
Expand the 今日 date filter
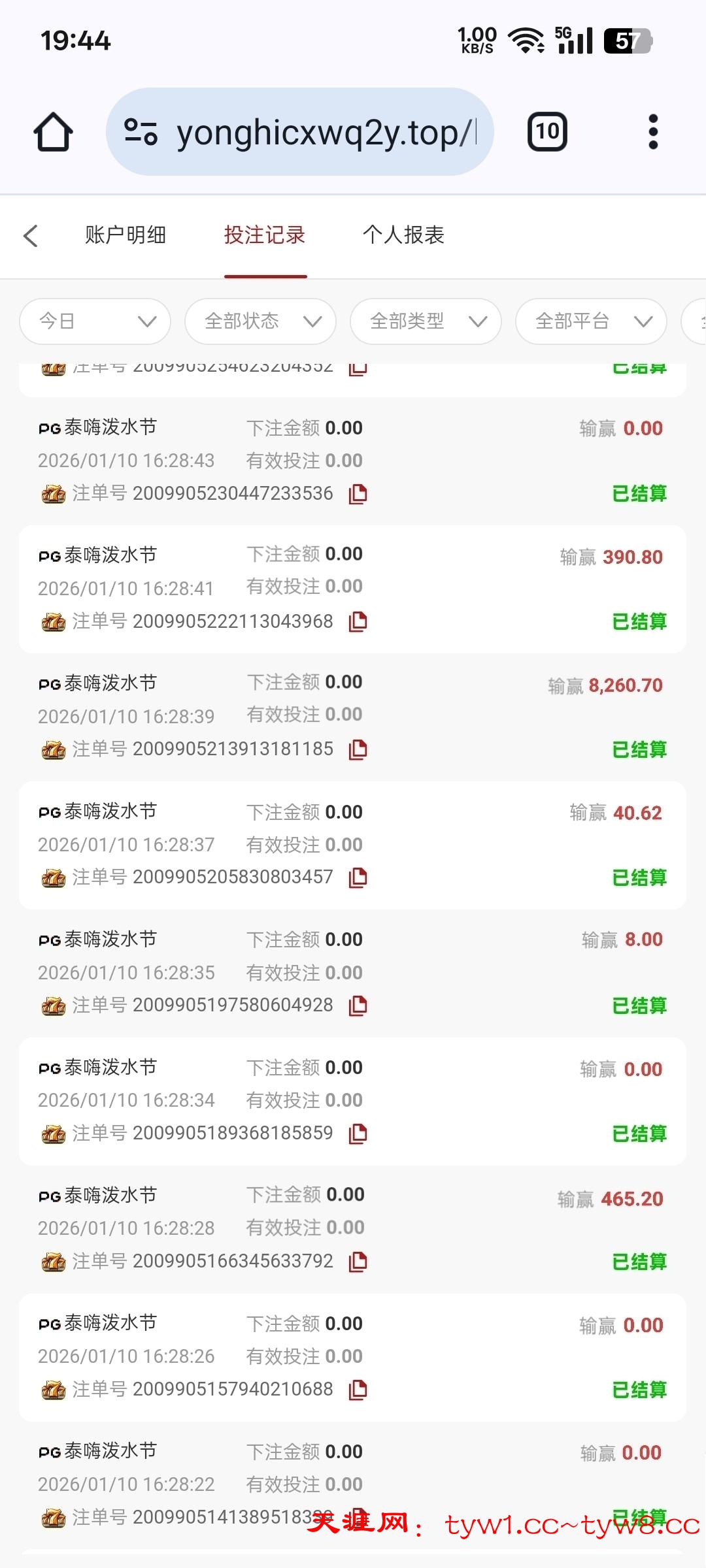coord(95,321)
